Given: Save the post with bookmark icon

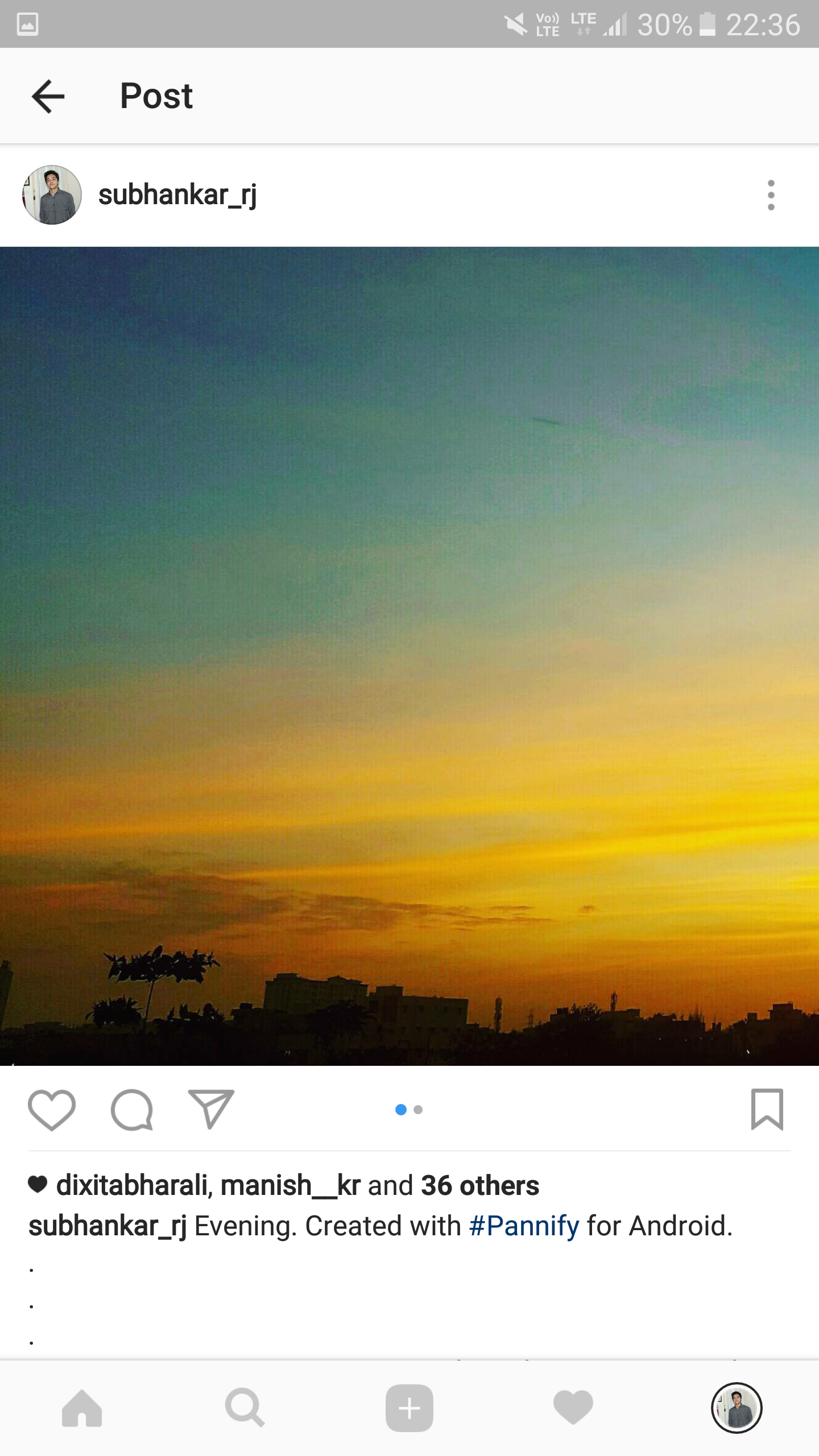Looking at the screenshot, I should (767, 1109).
